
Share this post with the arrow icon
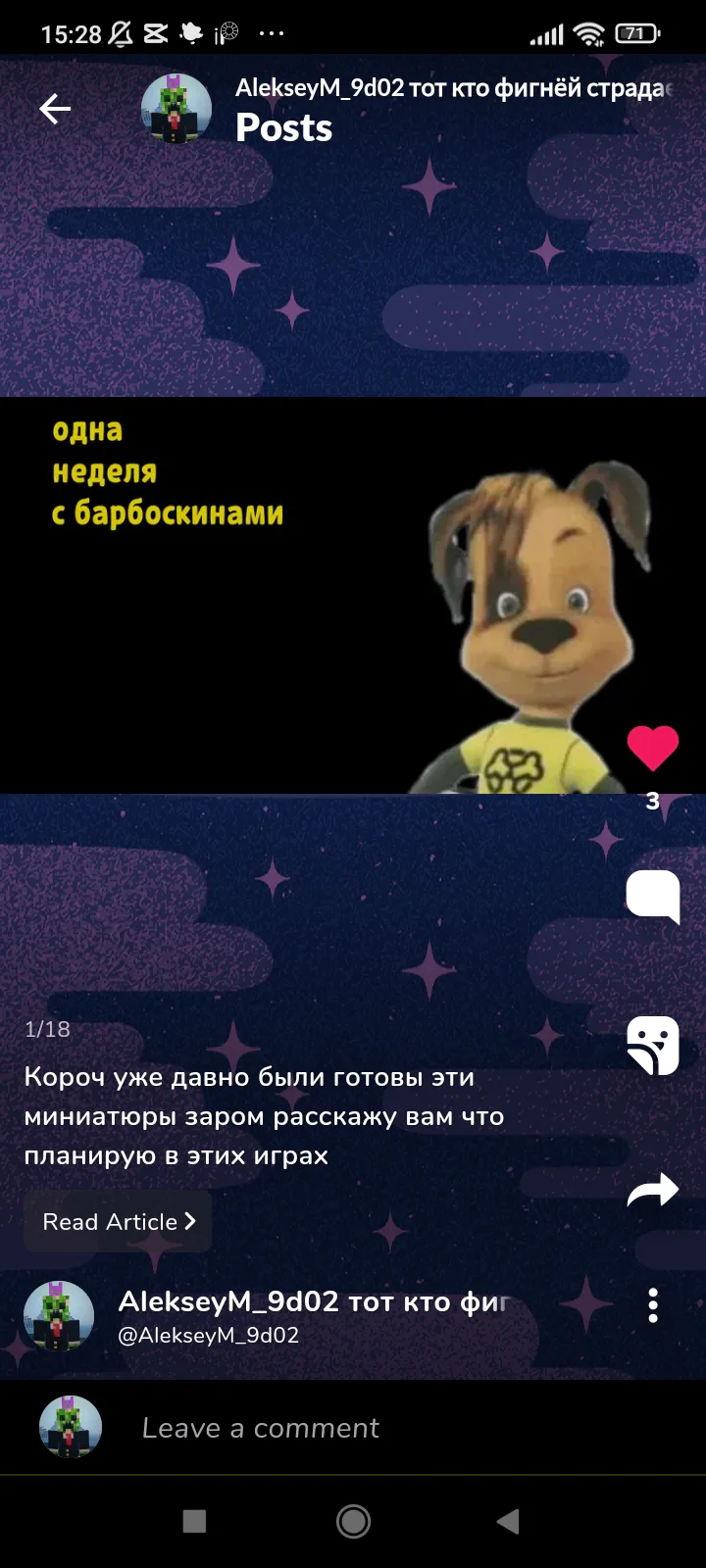[x=653, y=1190]
